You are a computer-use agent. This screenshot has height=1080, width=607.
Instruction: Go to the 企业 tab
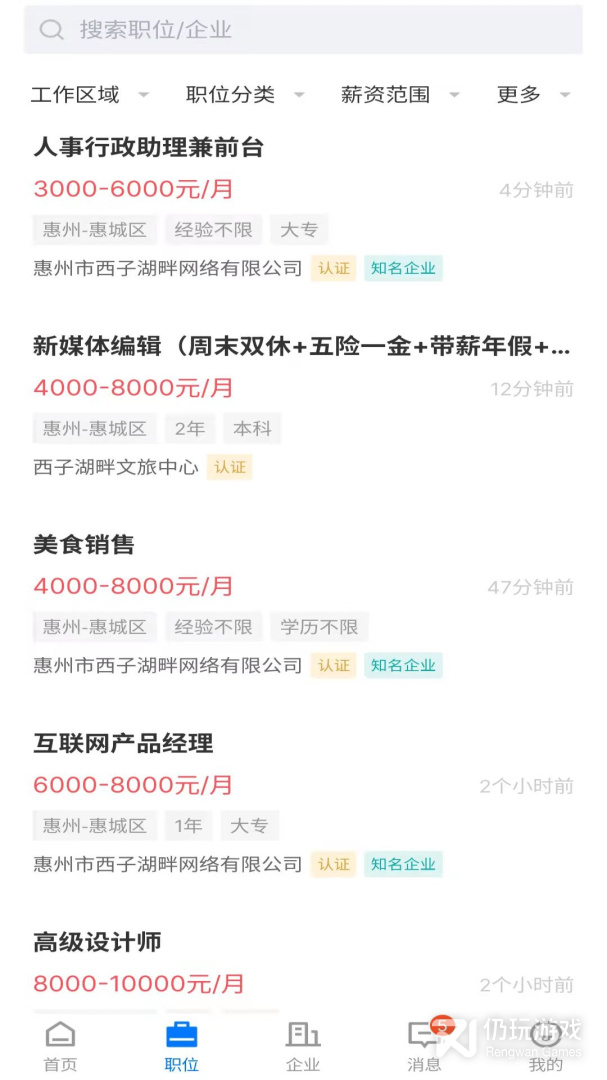[x=303, y=1046]
